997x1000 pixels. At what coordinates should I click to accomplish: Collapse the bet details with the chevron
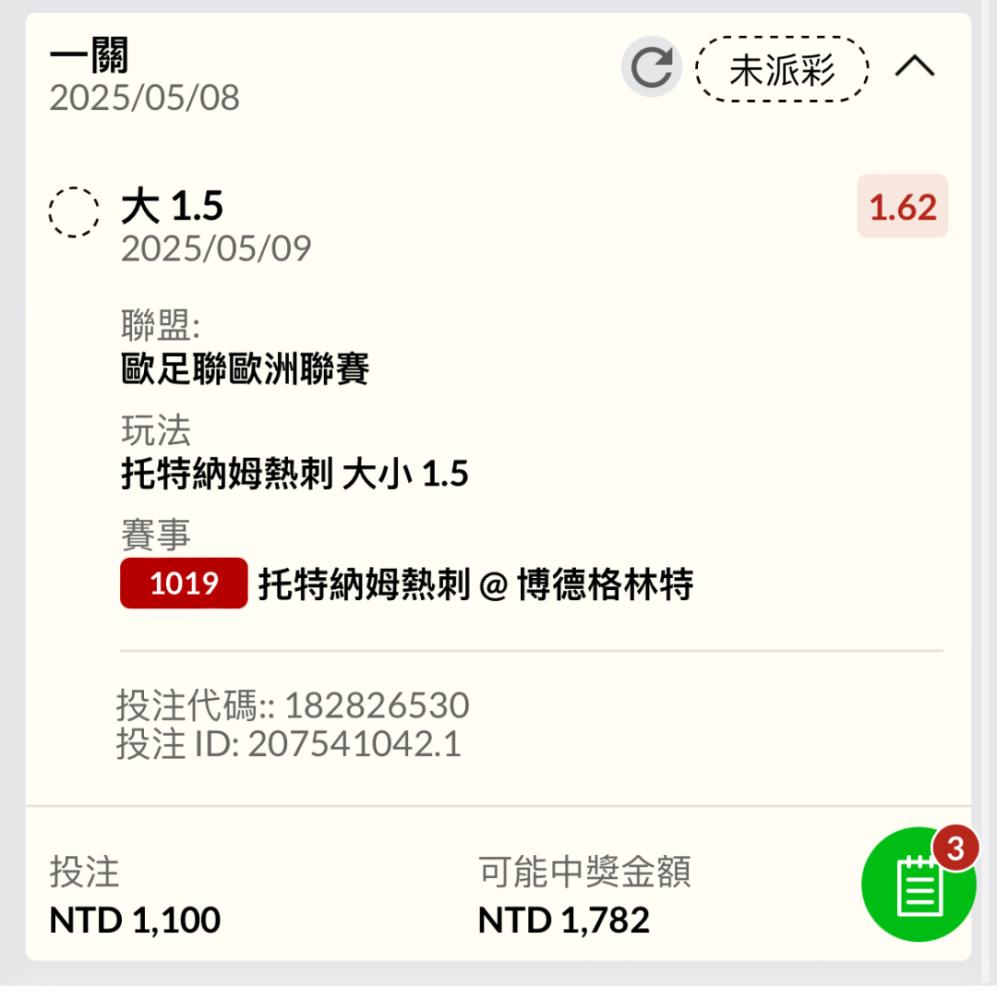(x=915, y=66)
